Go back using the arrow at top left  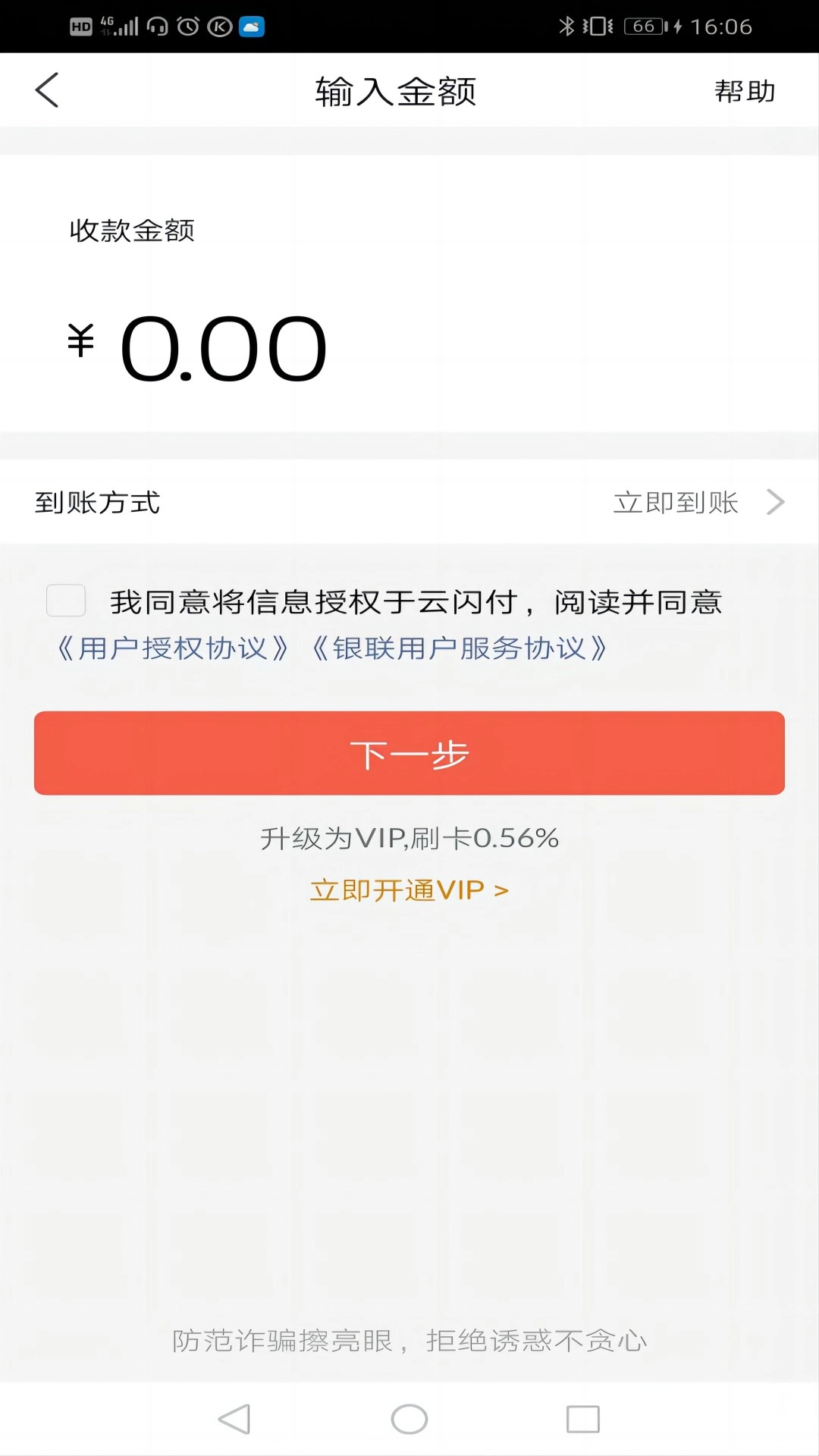(x=47, y=89)
